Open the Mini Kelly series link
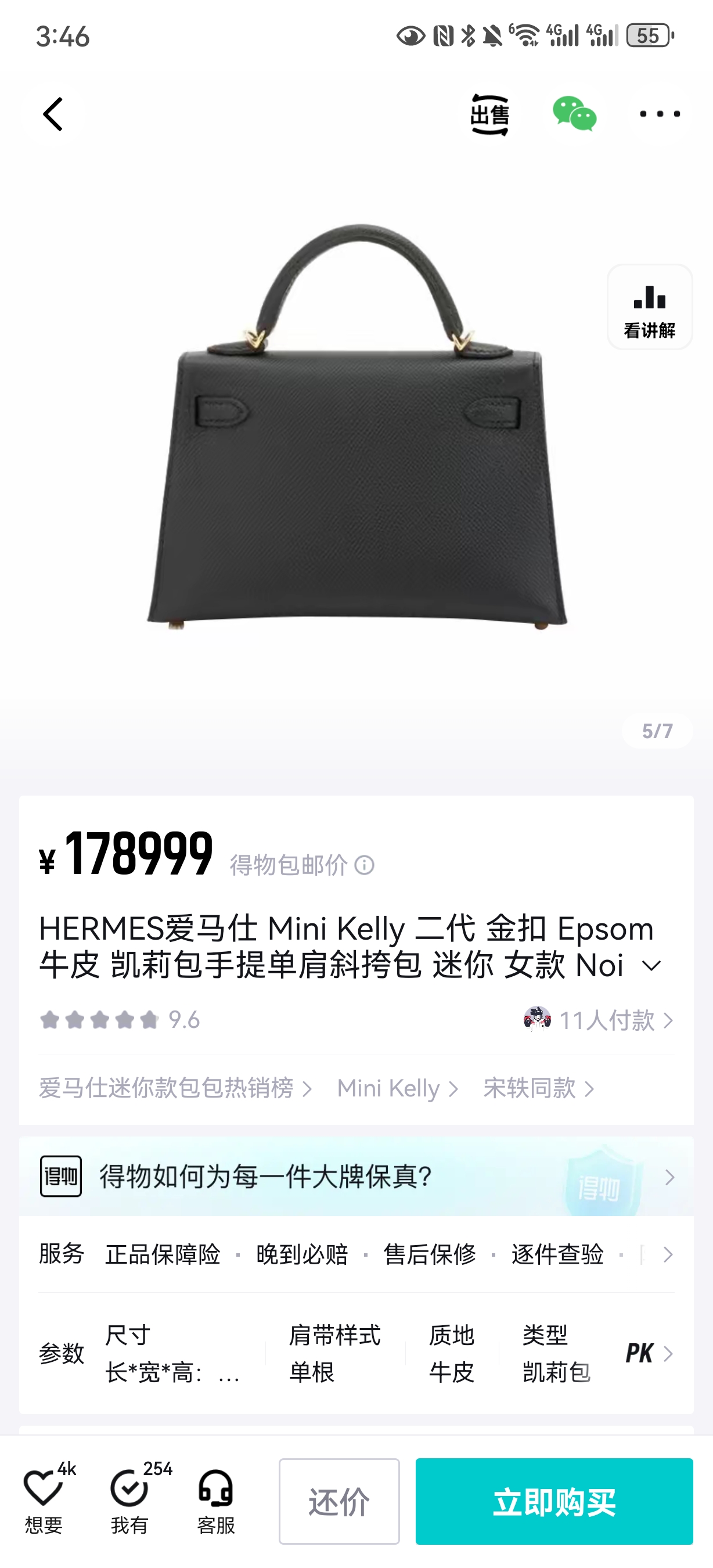Viewport: 713px width, 1568px height. pyautogui.click(x=397, y=1088)
